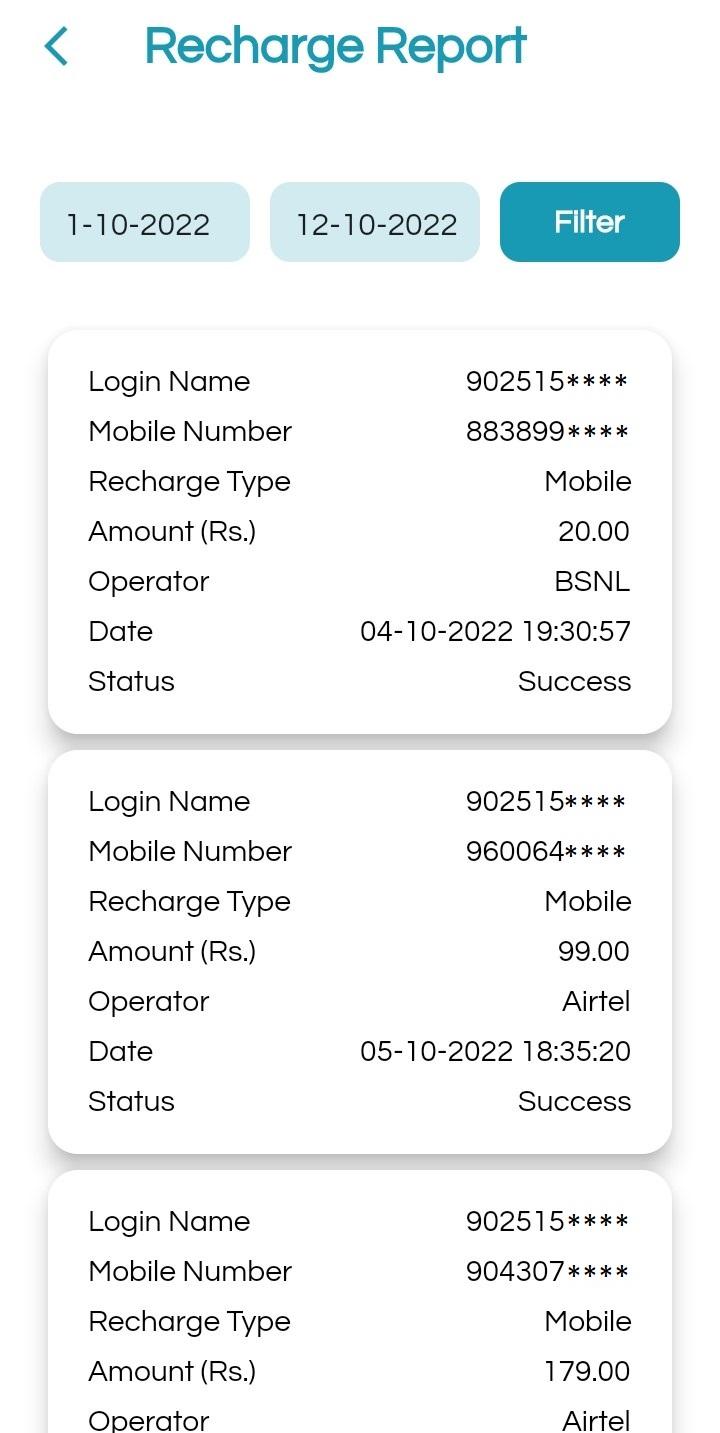Open the start date picker showing 1-10-2022
The image size is (720, 1433).
pyautogui.click(x=145, y=222)
